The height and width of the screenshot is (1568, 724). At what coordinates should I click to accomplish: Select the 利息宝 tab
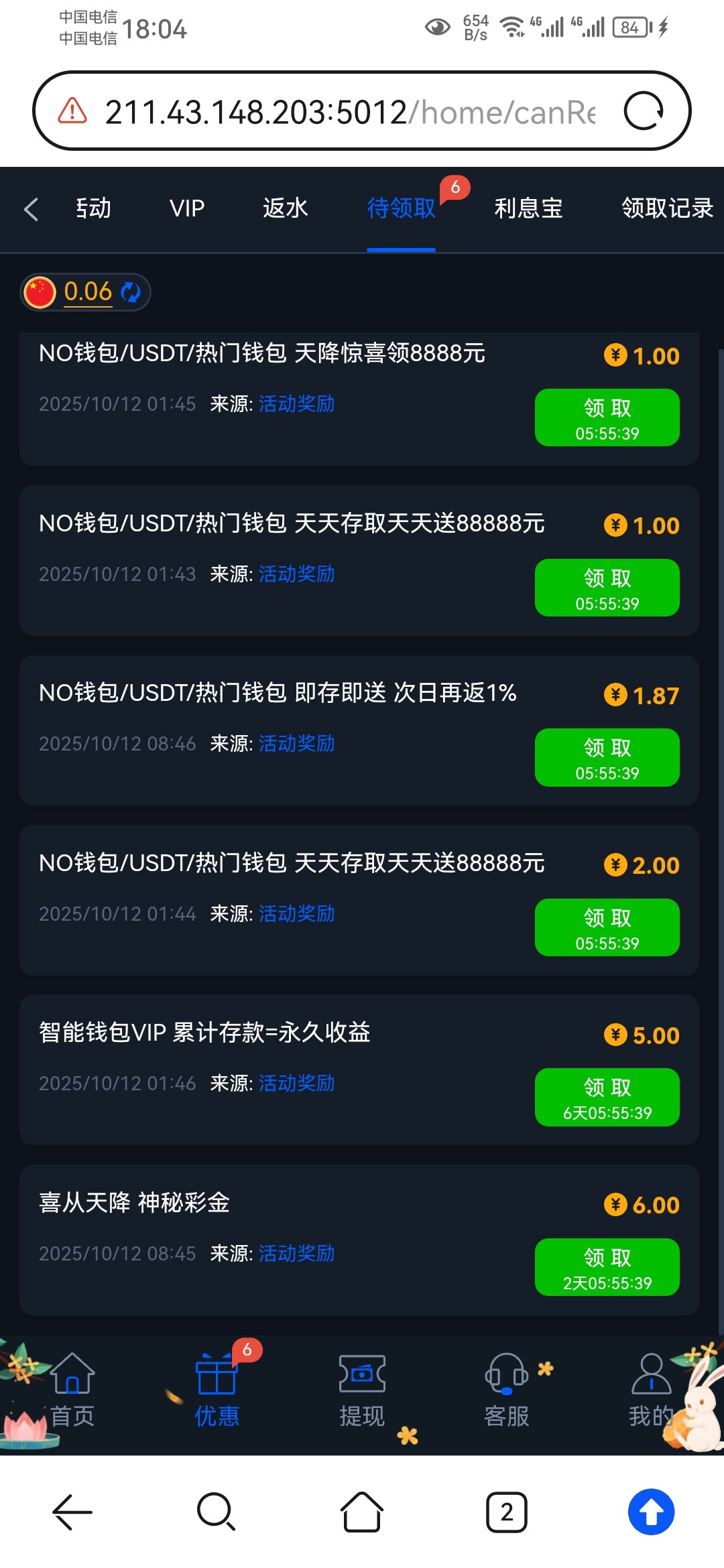click(x=528, y=208)
